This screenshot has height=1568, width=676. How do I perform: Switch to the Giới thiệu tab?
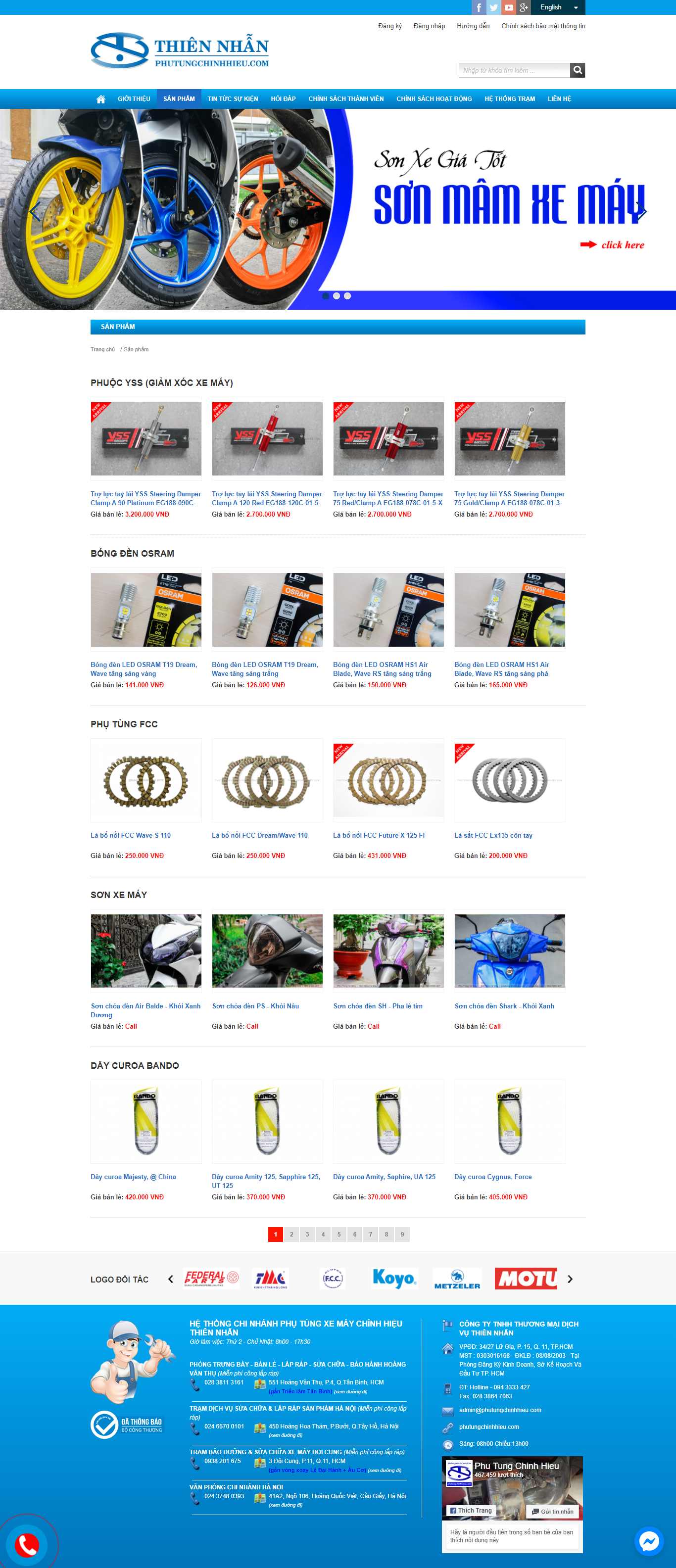(x=134, y=99)
